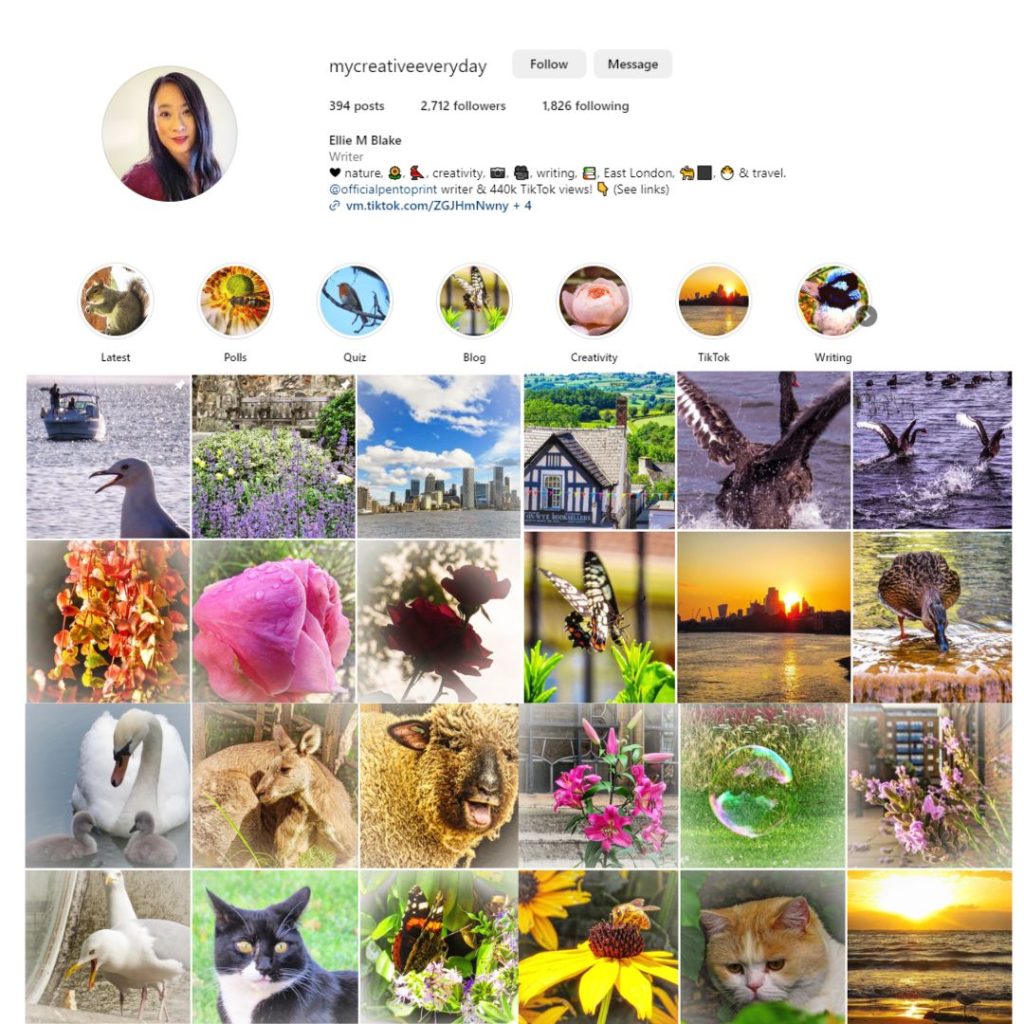Open the pink rose with raindrops post
This screenshot has width=1024, height=1024.
pyautogui.click(x=272, y=621)
